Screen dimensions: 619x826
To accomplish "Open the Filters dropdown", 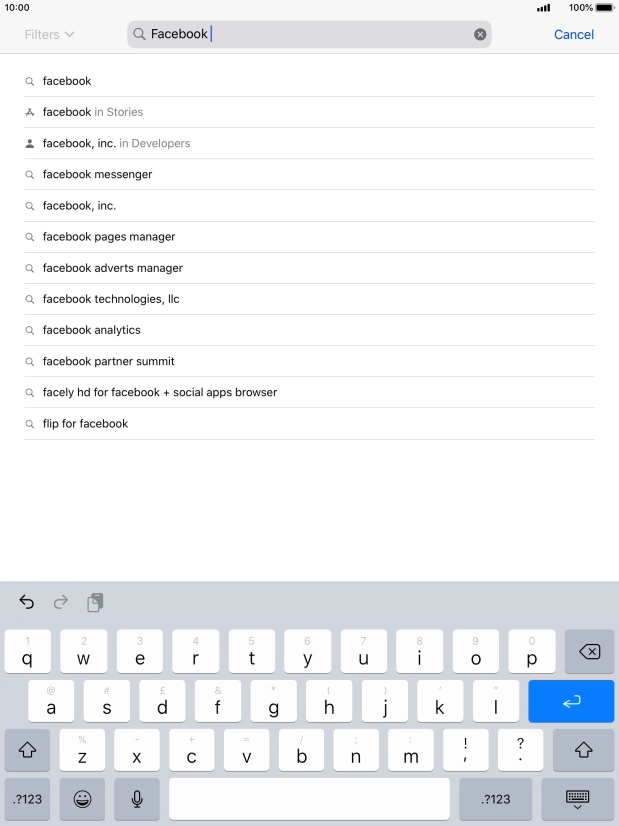I will 49,34.
